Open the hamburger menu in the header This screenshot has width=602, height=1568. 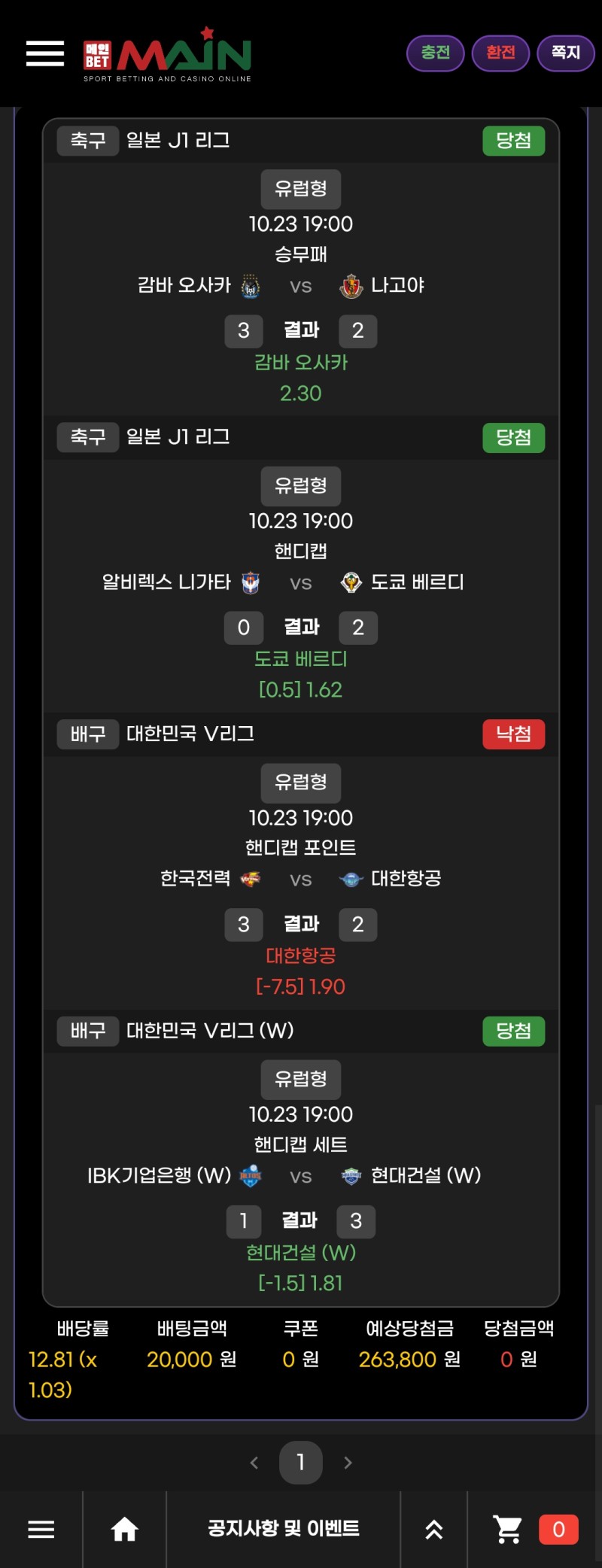pos(45,53)
